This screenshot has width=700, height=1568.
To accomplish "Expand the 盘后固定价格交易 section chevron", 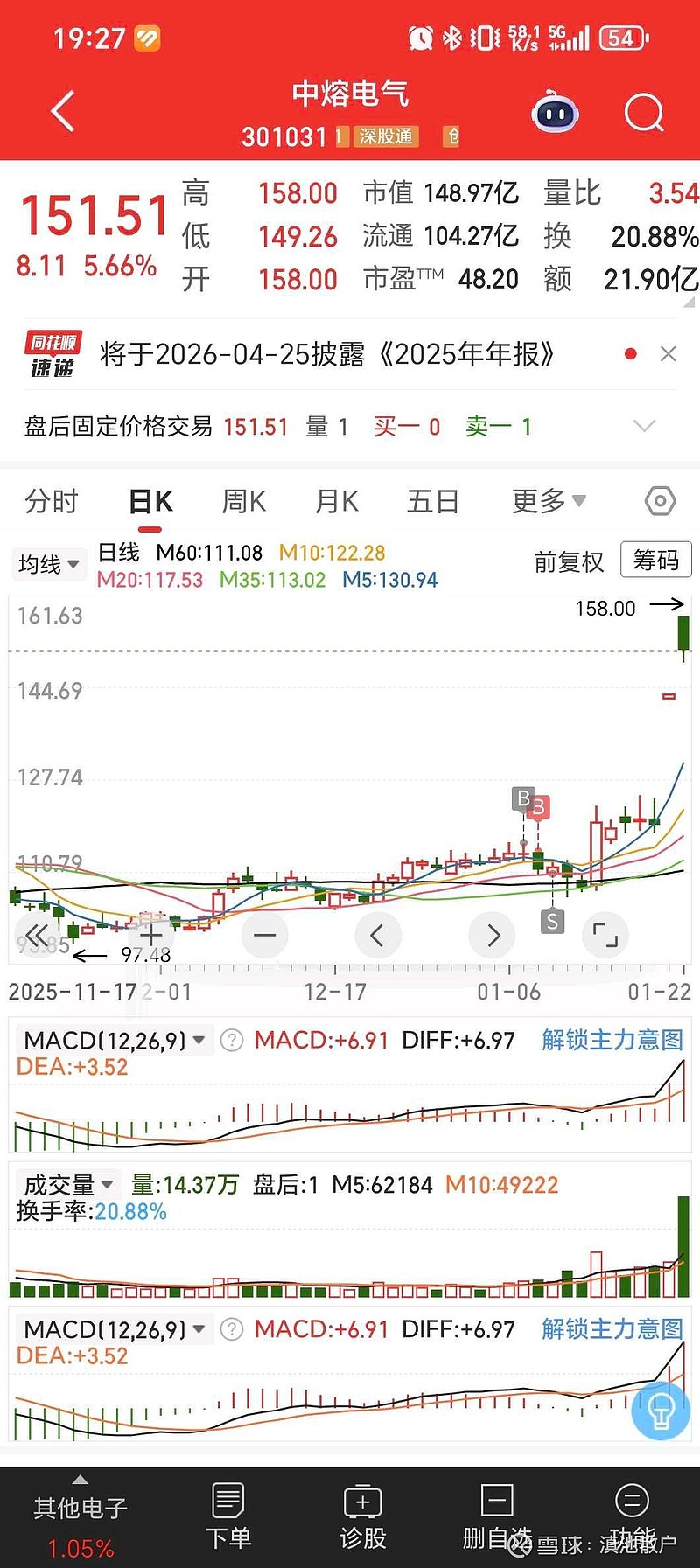I will tap(645, 426).
